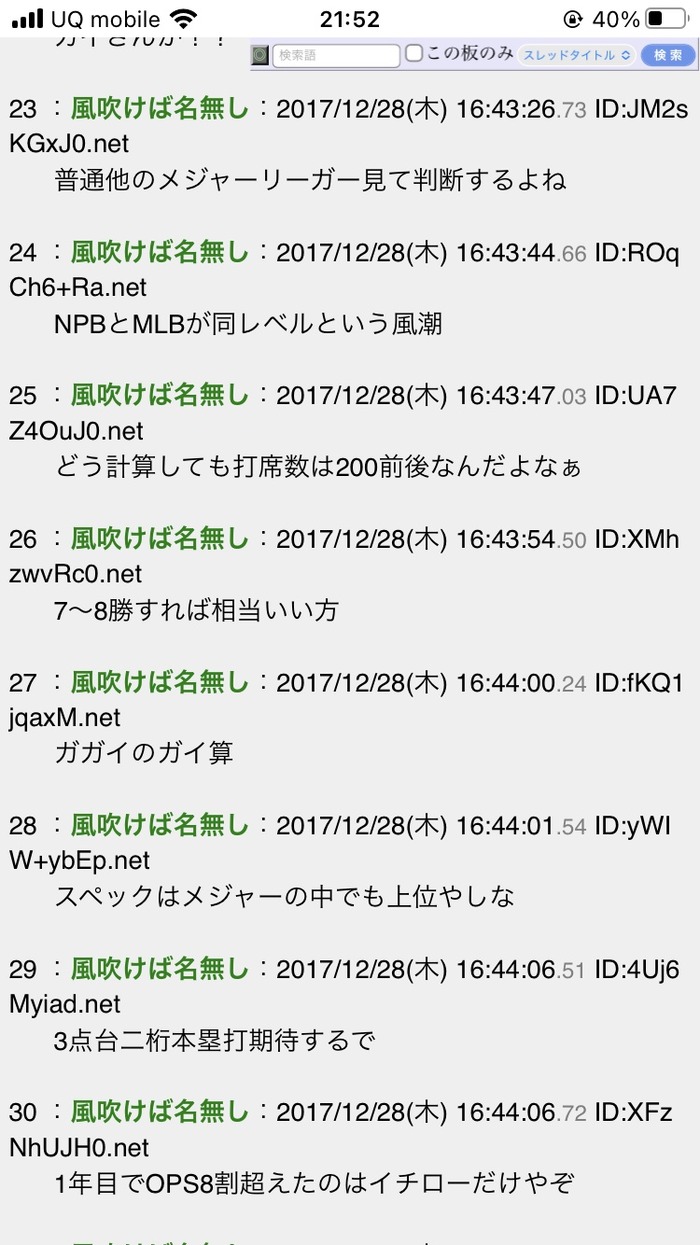The image size is (700, 1245).
Task: Check the この板のみ checkbox
Action: coord(414,55)
